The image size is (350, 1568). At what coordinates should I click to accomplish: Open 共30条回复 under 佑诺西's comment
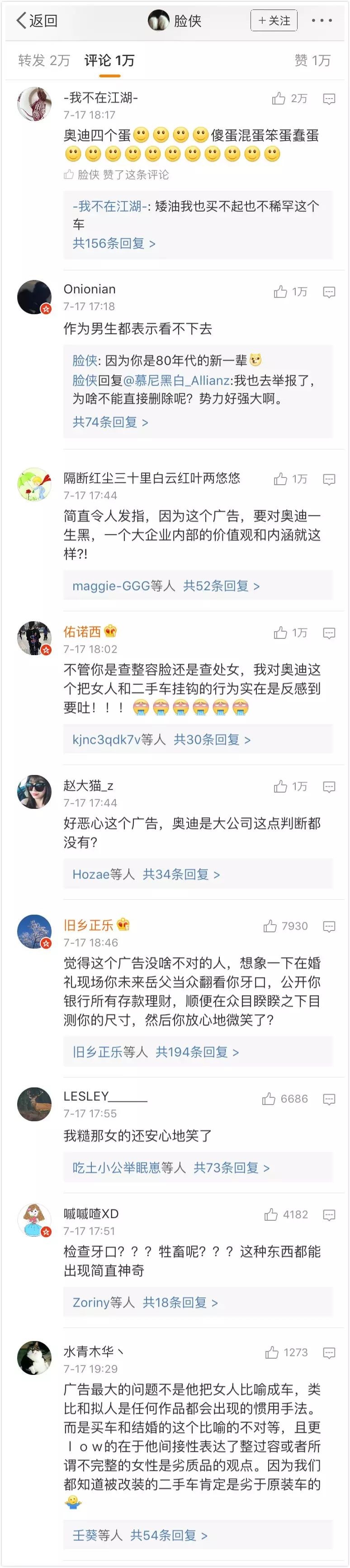click(212, 740)
